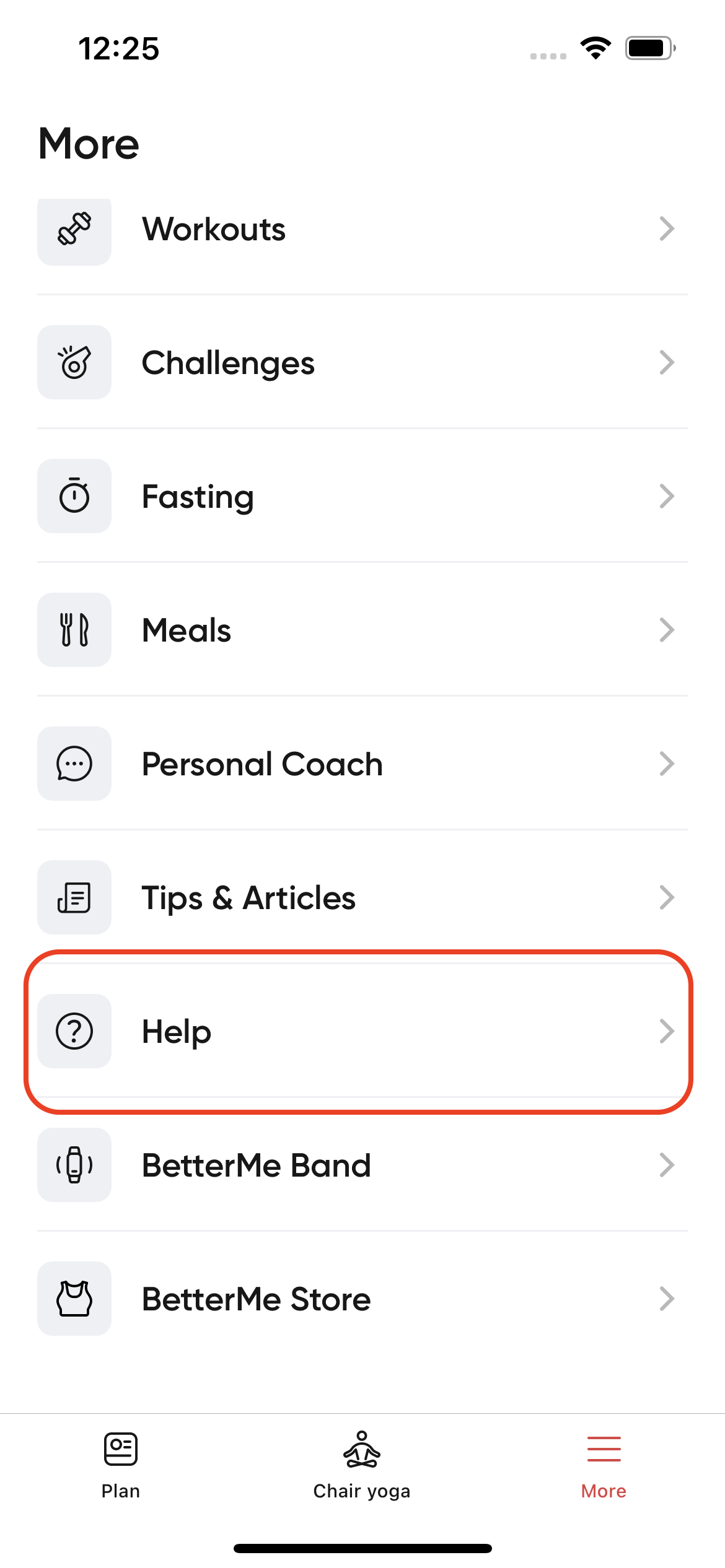Image resolution: width=725 pixels, height=1568 pixels.
Task: Open the Help row
Action: tap(362, 1032)
